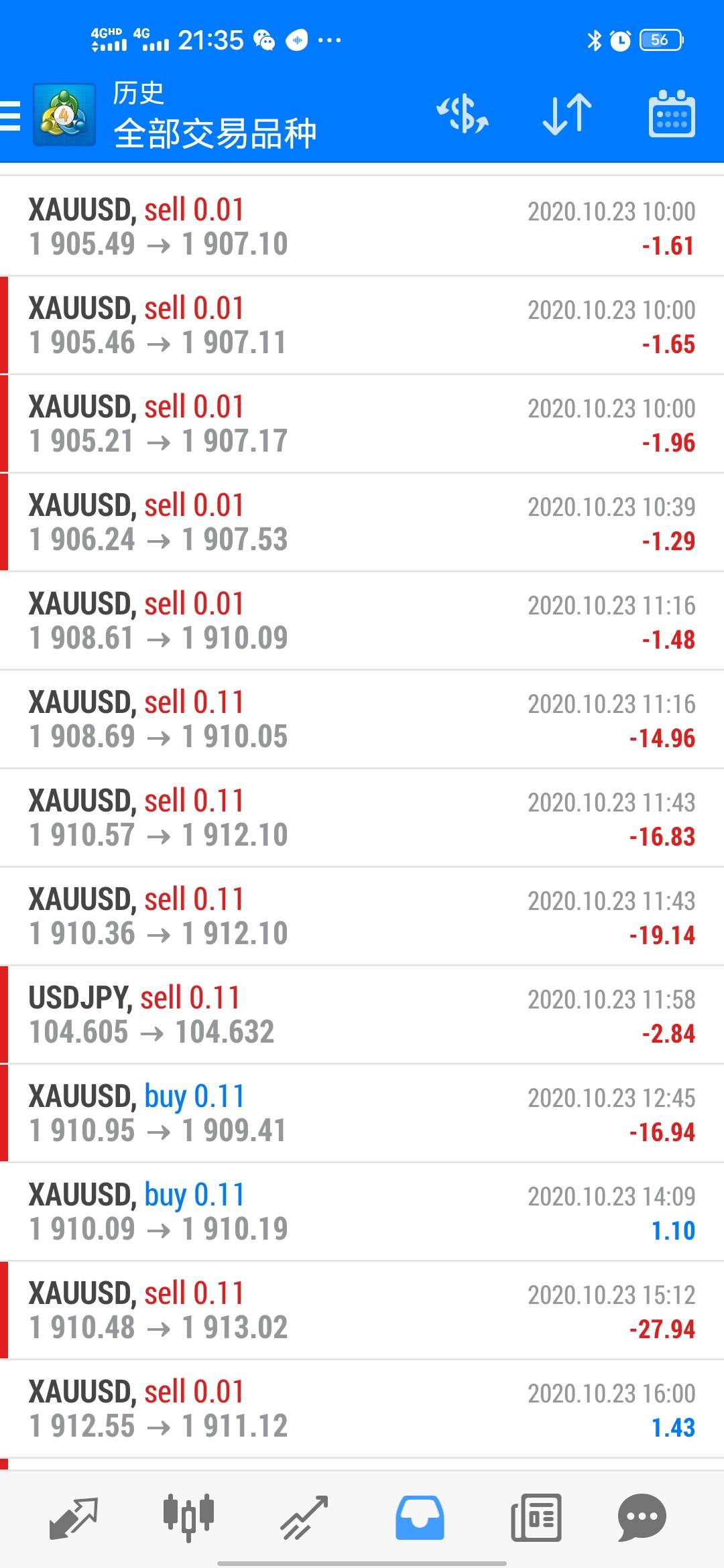Screen dimensions: 724x1568
Task: Expand the XAUUSD trade with 1.10 profit
Action: [x=362, y=1212]
